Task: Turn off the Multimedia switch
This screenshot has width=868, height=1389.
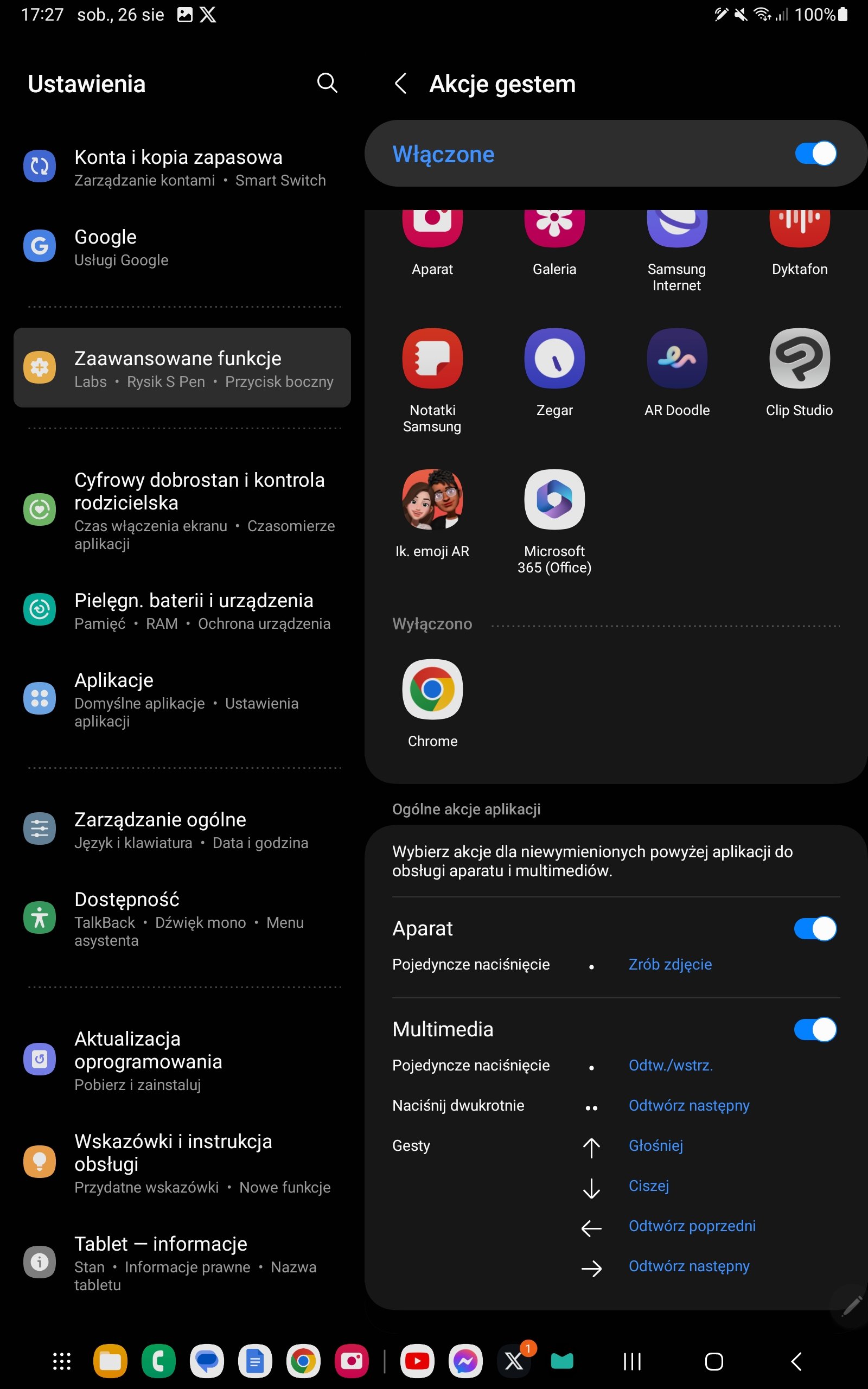Action: 815,1029
